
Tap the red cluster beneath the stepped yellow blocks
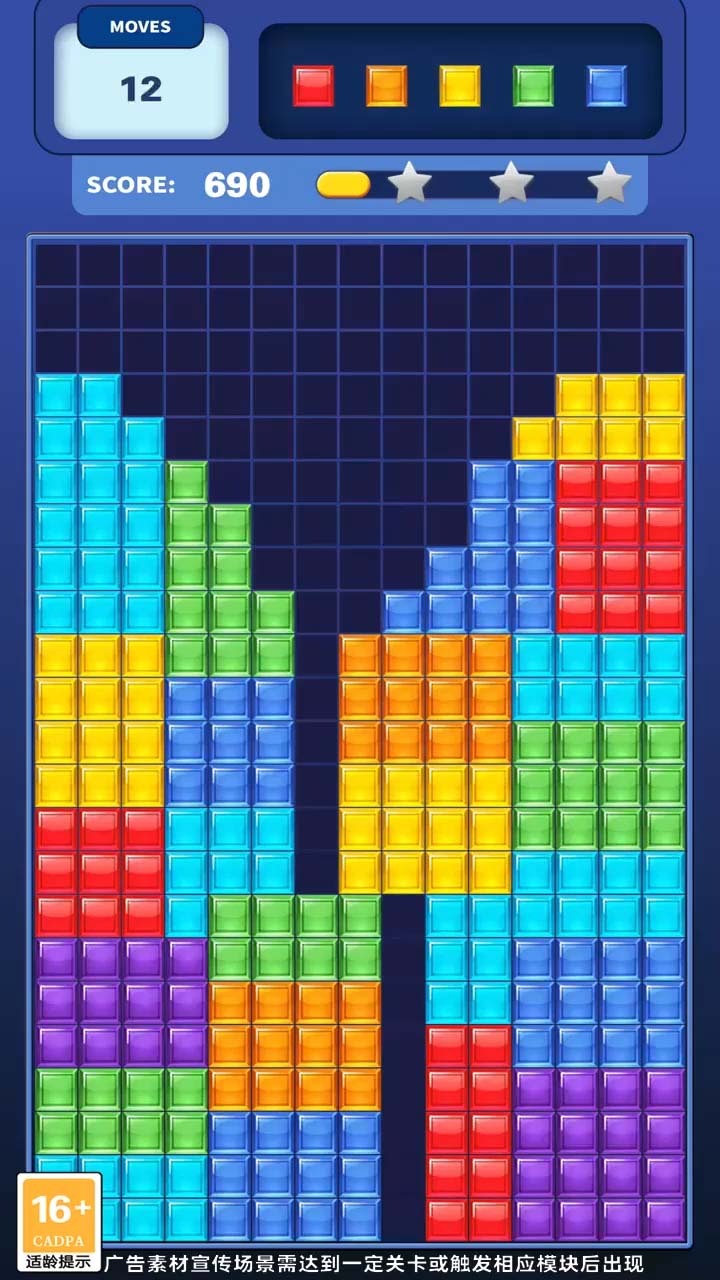[620, 545]
